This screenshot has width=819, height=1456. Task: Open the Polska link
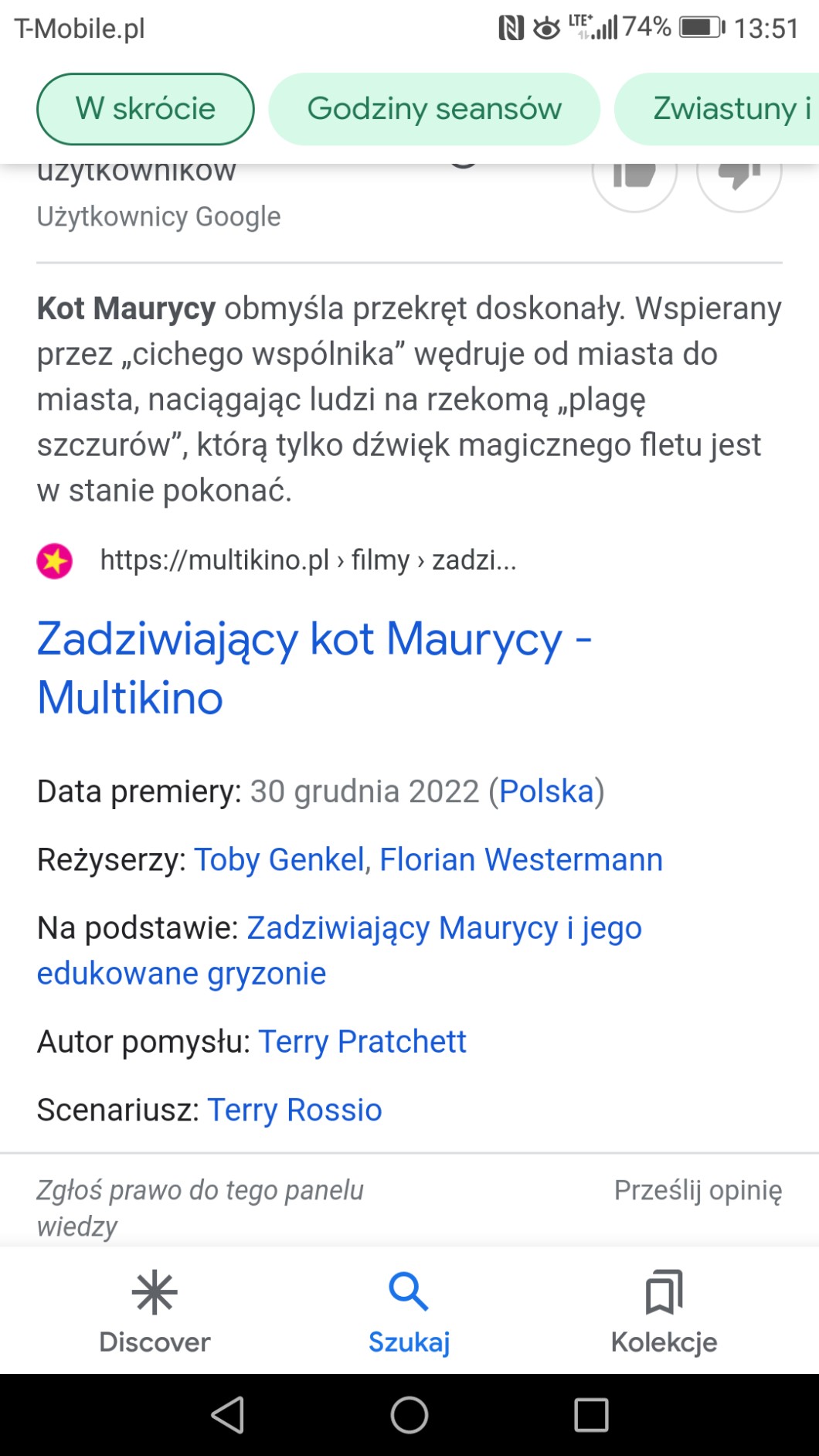pos(546,791)
